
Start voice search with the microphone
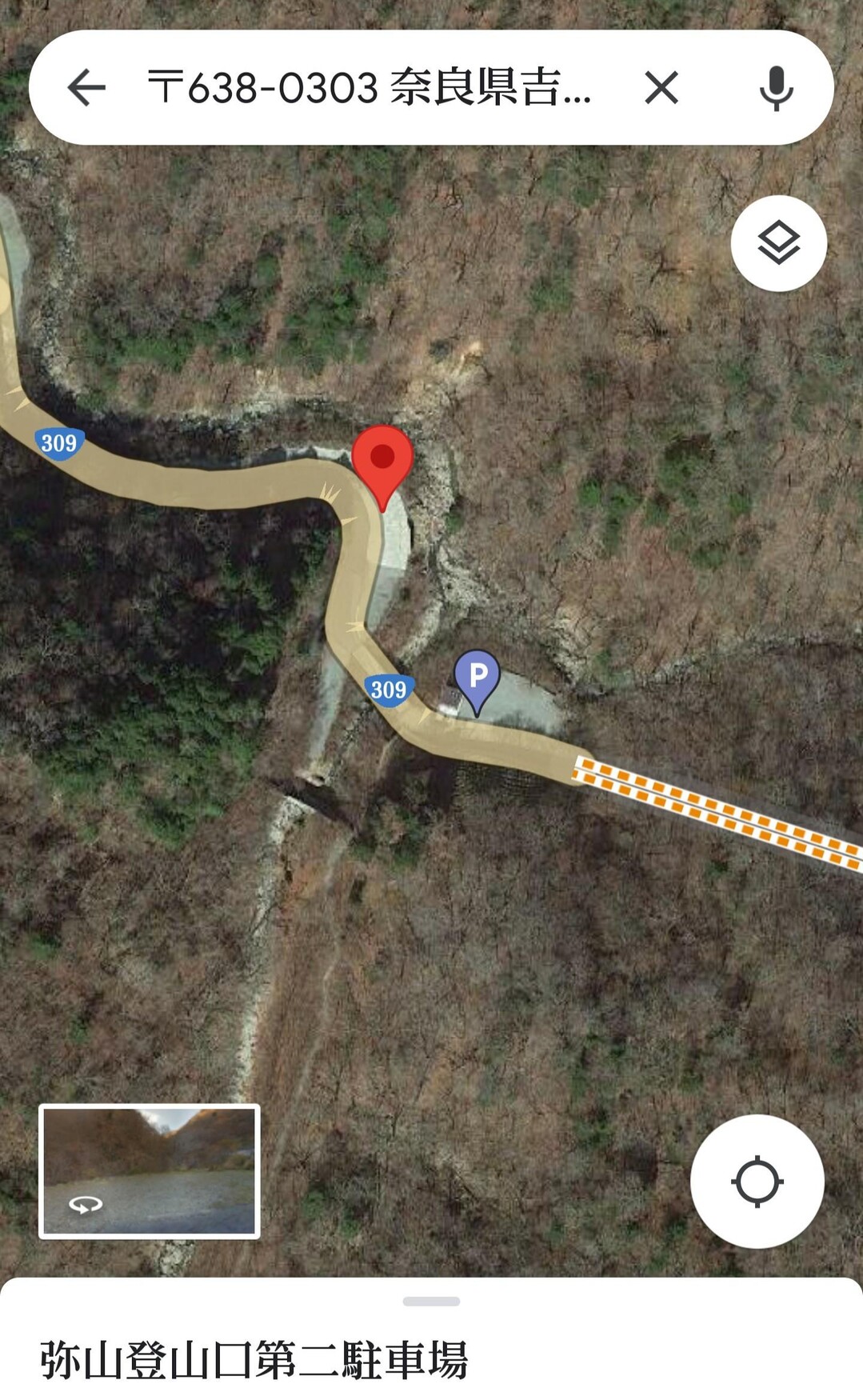click(x=776, y=87)
